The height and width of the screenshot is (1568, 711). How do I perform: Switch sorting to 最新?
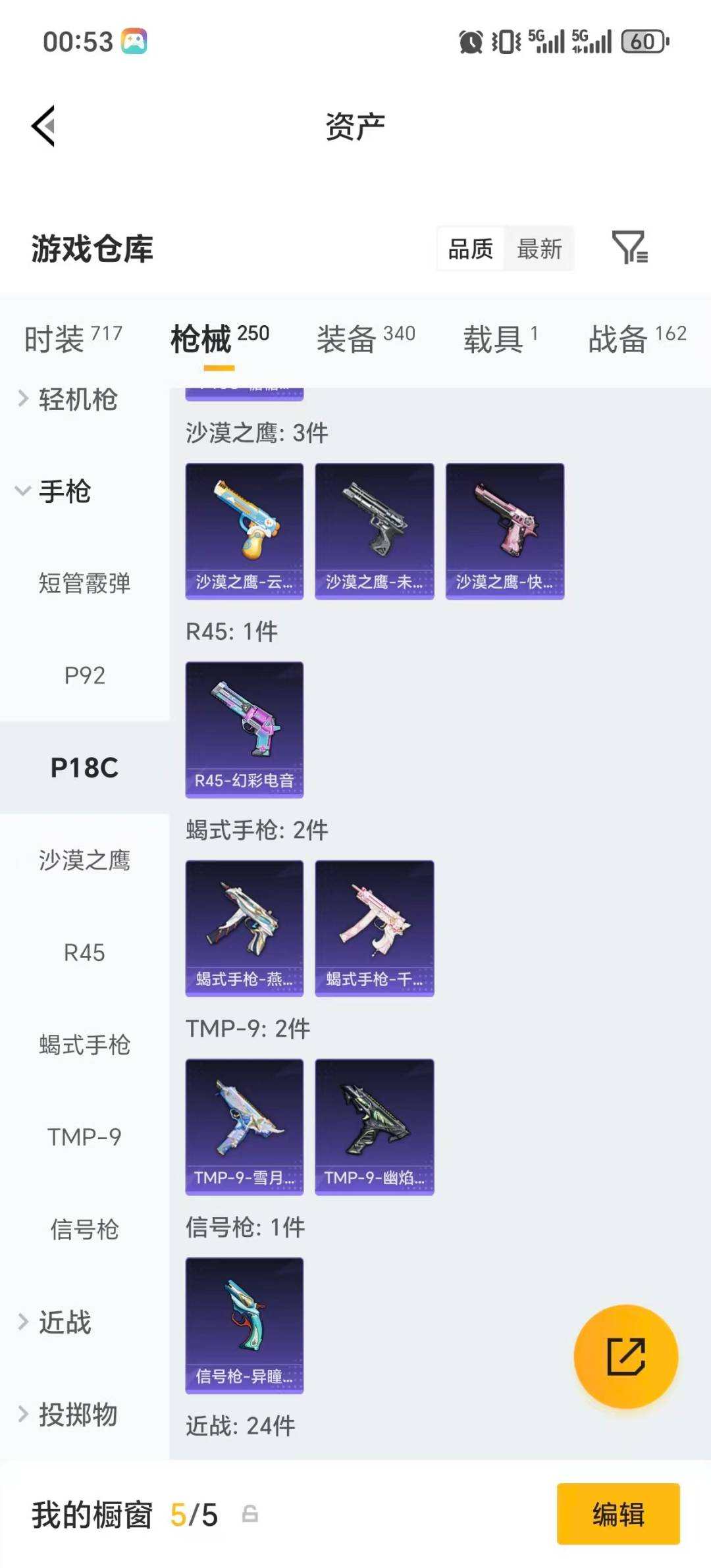[540, 248]
